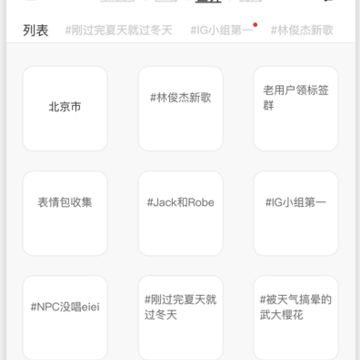Switch to #刚过完夏天就过冬天 top tab
Viewport: 360px width, 360px height.
119,30
